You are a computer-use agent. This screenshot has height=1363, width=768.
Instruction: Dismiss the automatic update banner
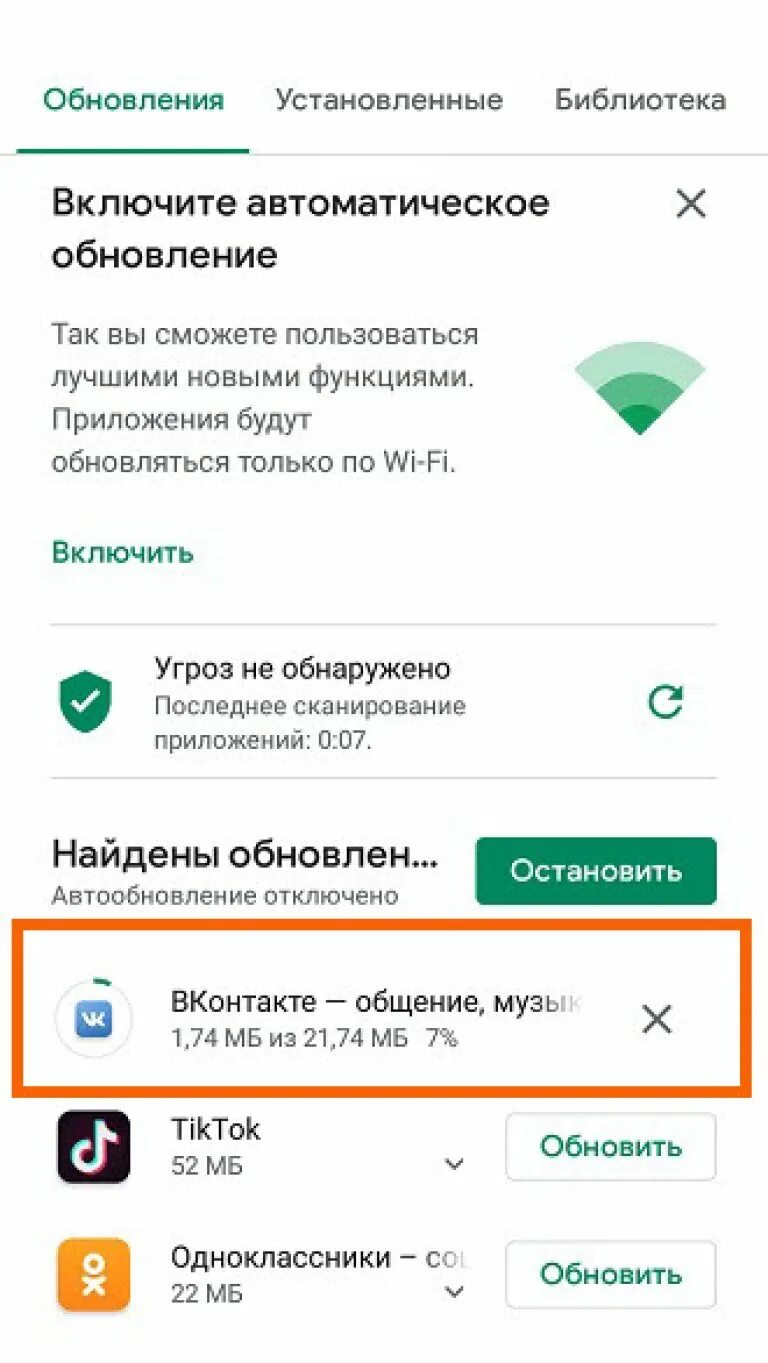click(691, 204)
